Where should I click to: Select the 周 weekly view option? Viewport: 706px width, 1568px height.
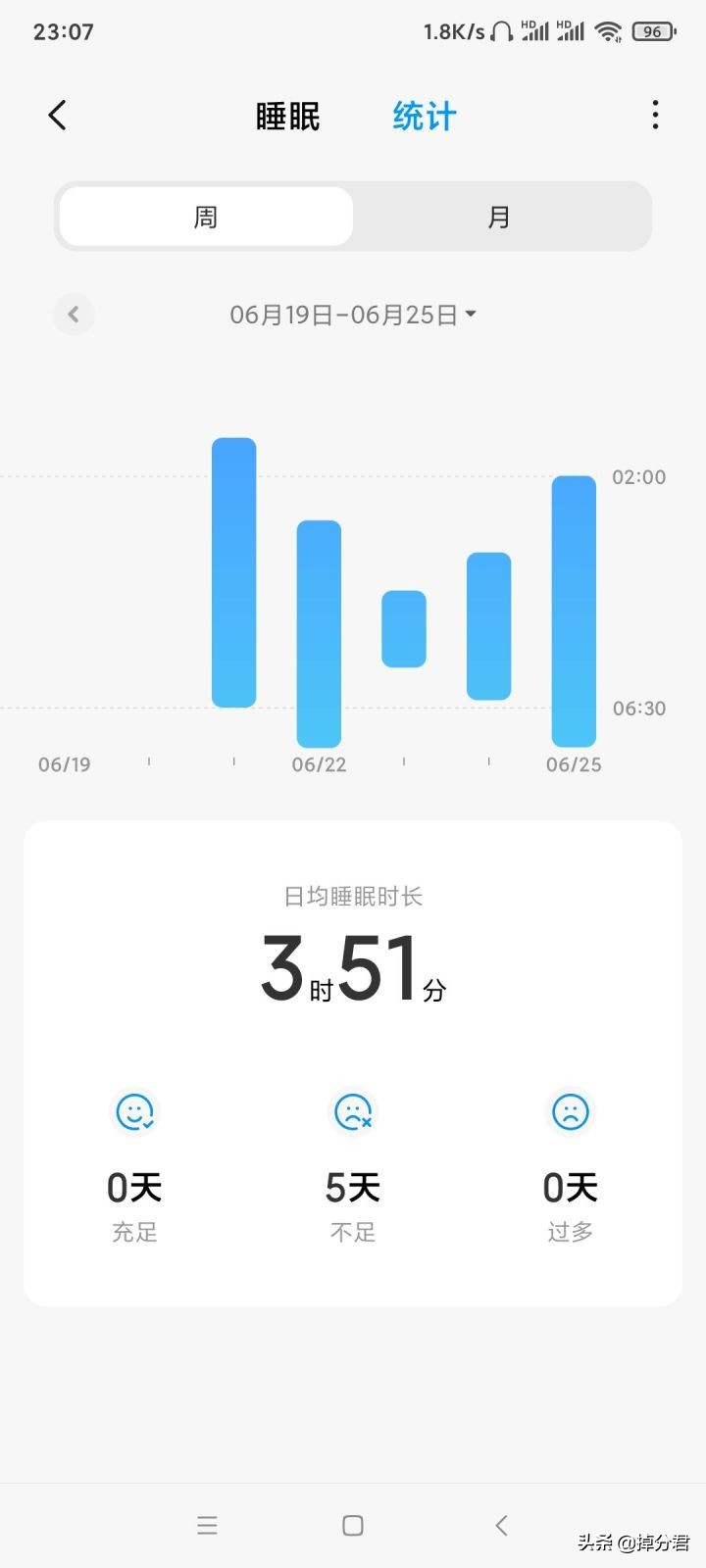(206, 217)
